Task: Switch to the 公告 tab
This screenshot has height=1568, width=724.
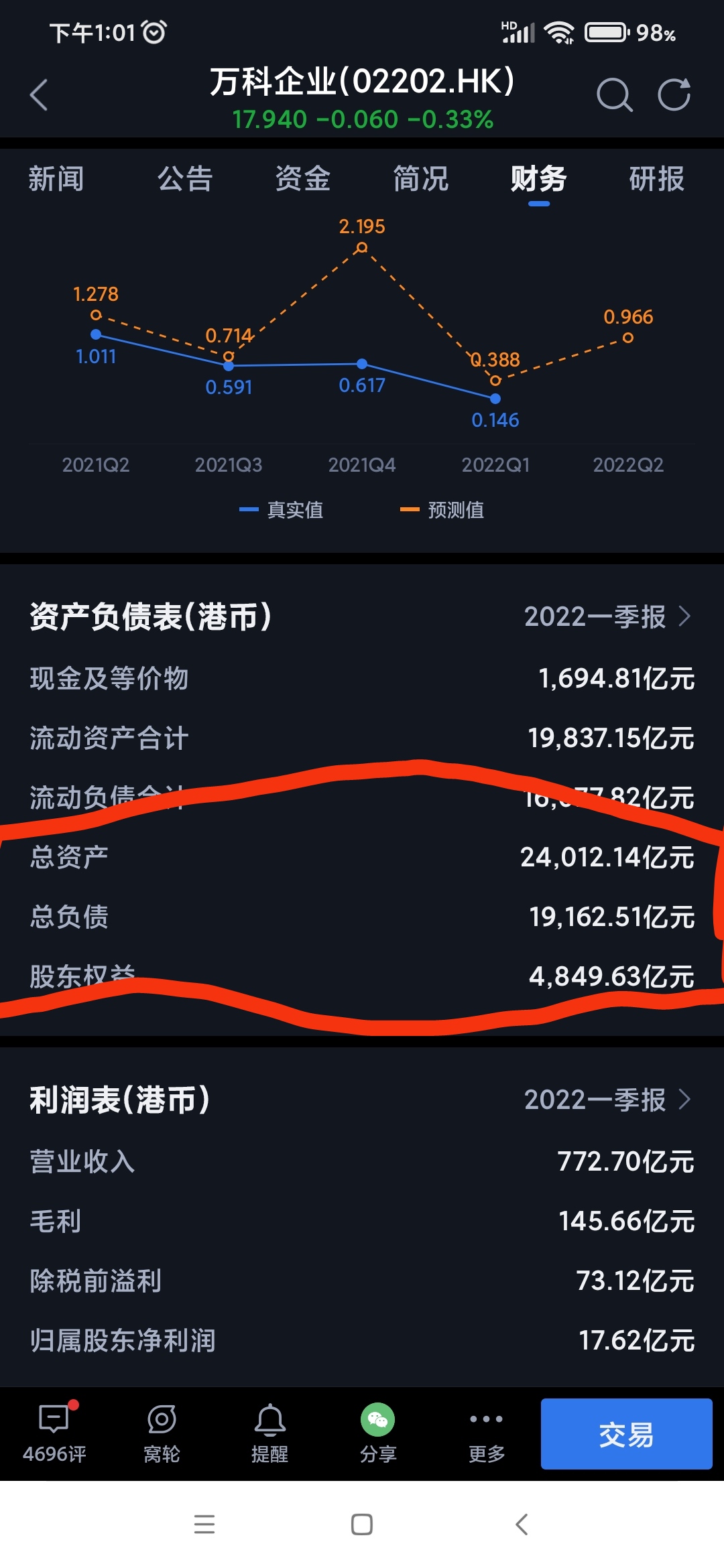Action: tap(185, 179)
